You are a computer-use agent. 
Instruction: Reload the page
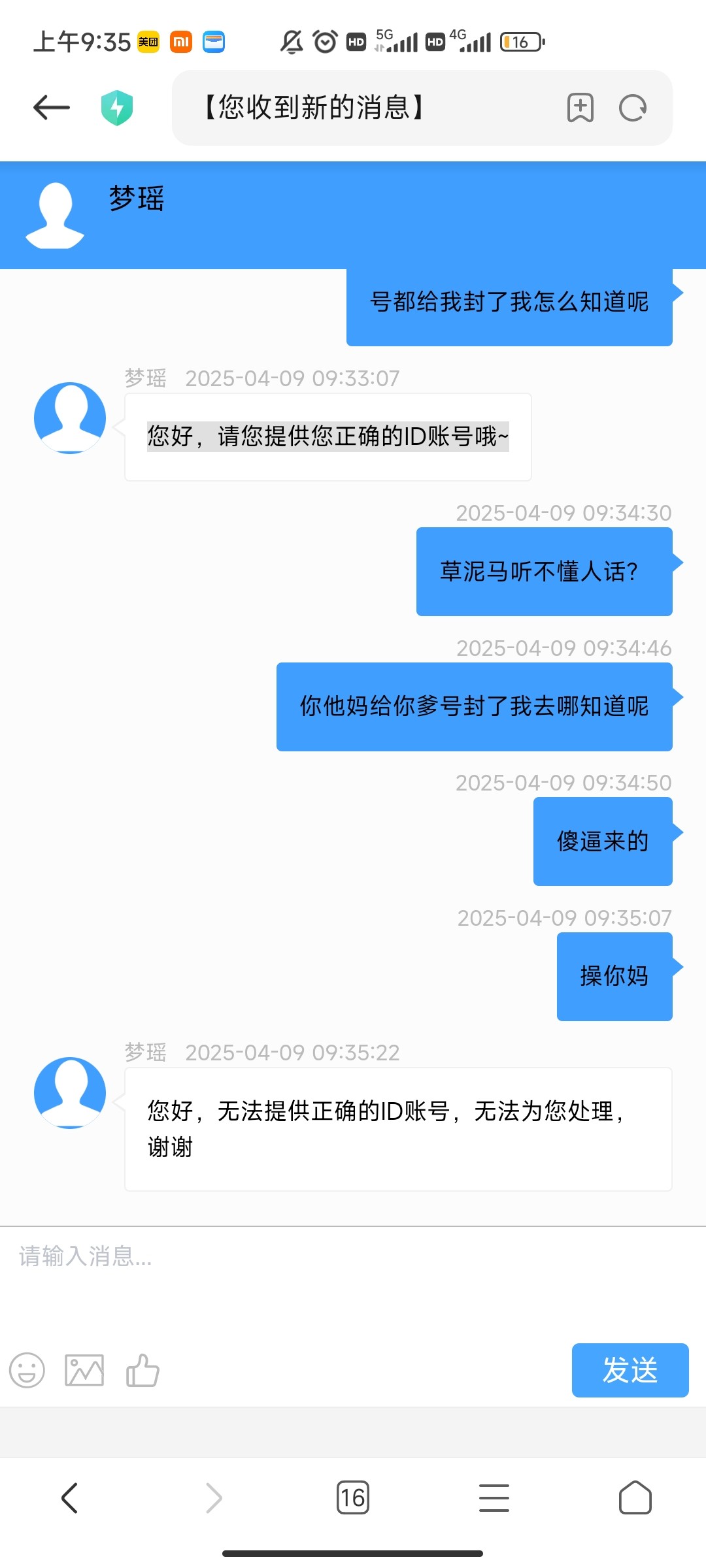pos(633,108)
